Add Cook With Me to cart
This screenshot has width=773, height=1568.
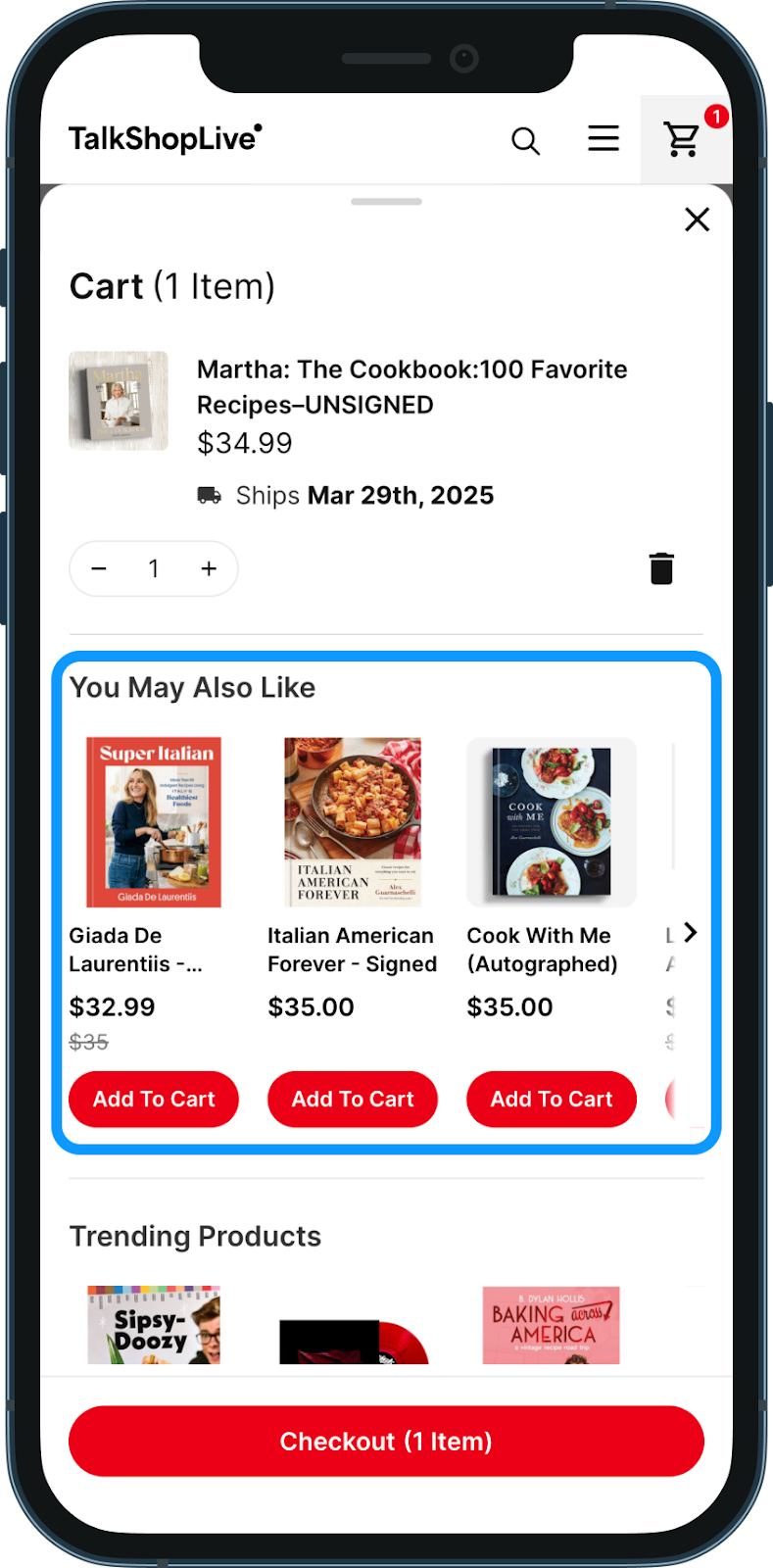(552, 1100)
